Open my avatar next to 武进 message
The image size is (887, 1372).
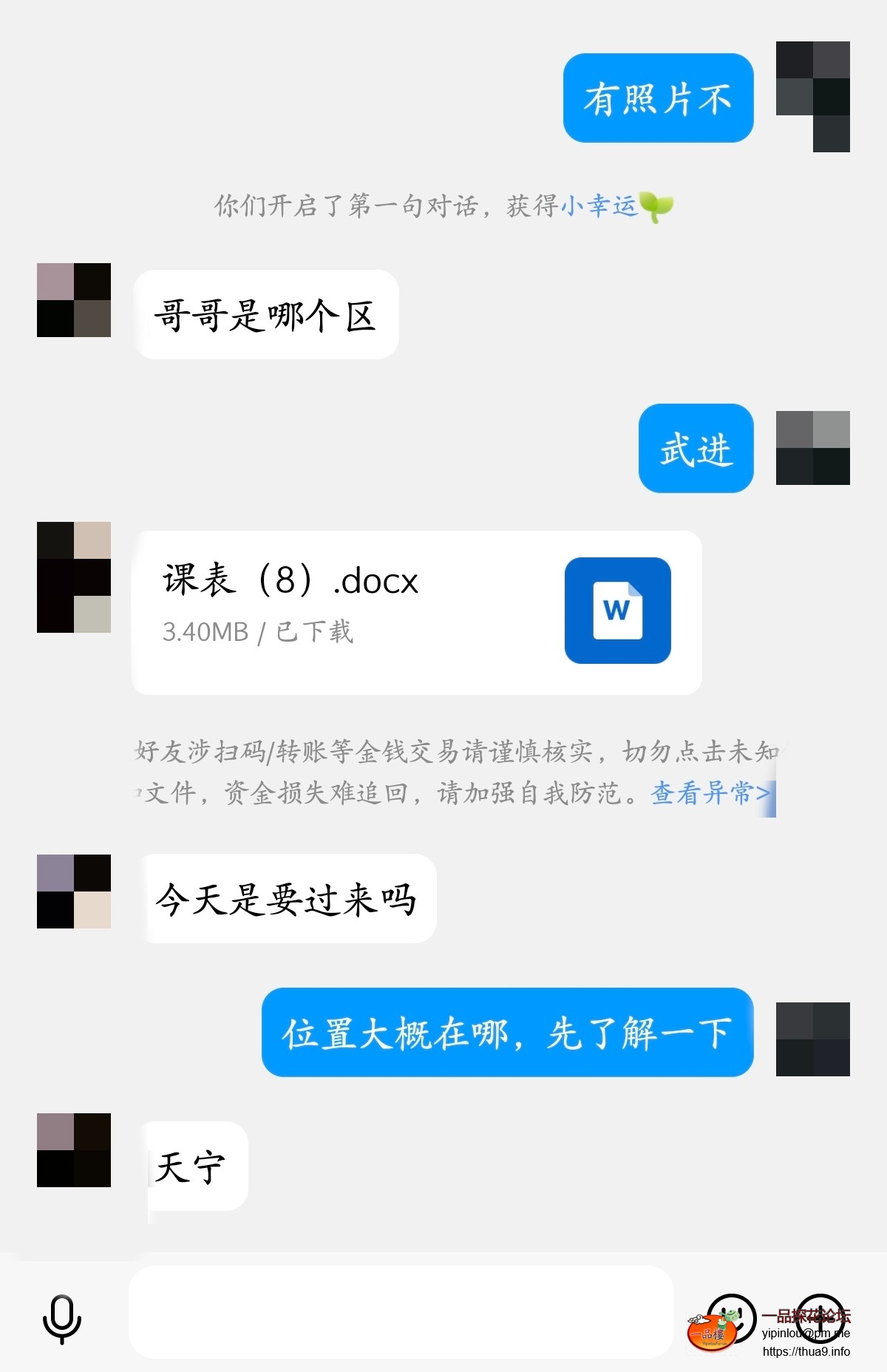click(x=812, y=448)
